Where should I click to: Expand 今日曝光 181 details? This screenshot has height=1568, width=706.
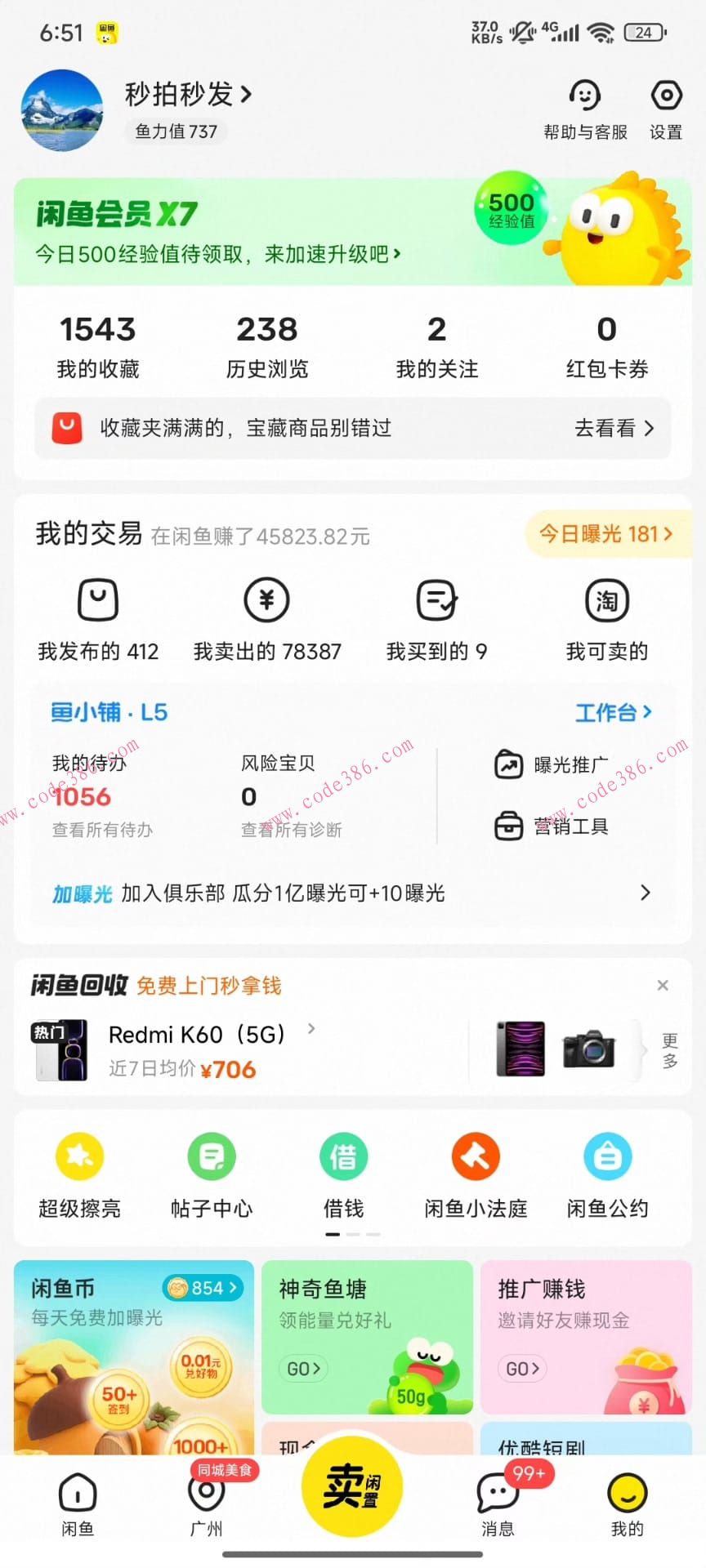605,533
